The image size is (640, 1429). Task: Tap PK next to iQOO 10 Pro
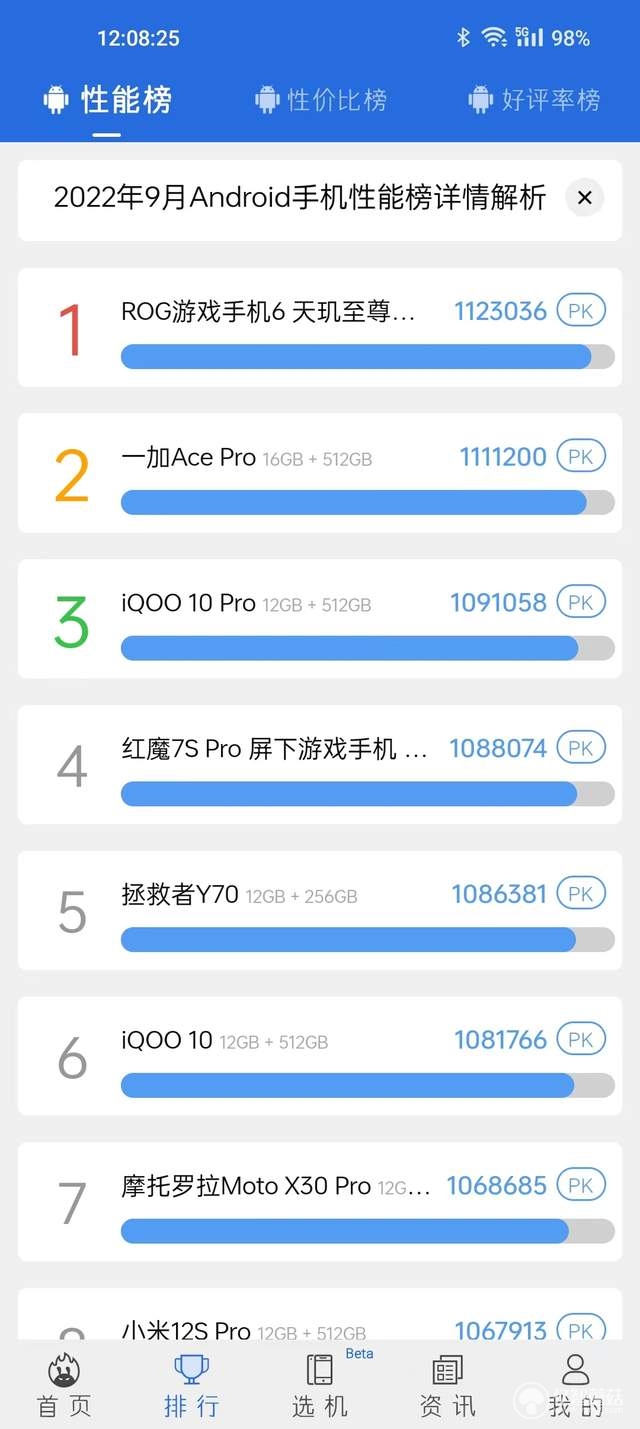click(x=581, y=603)
